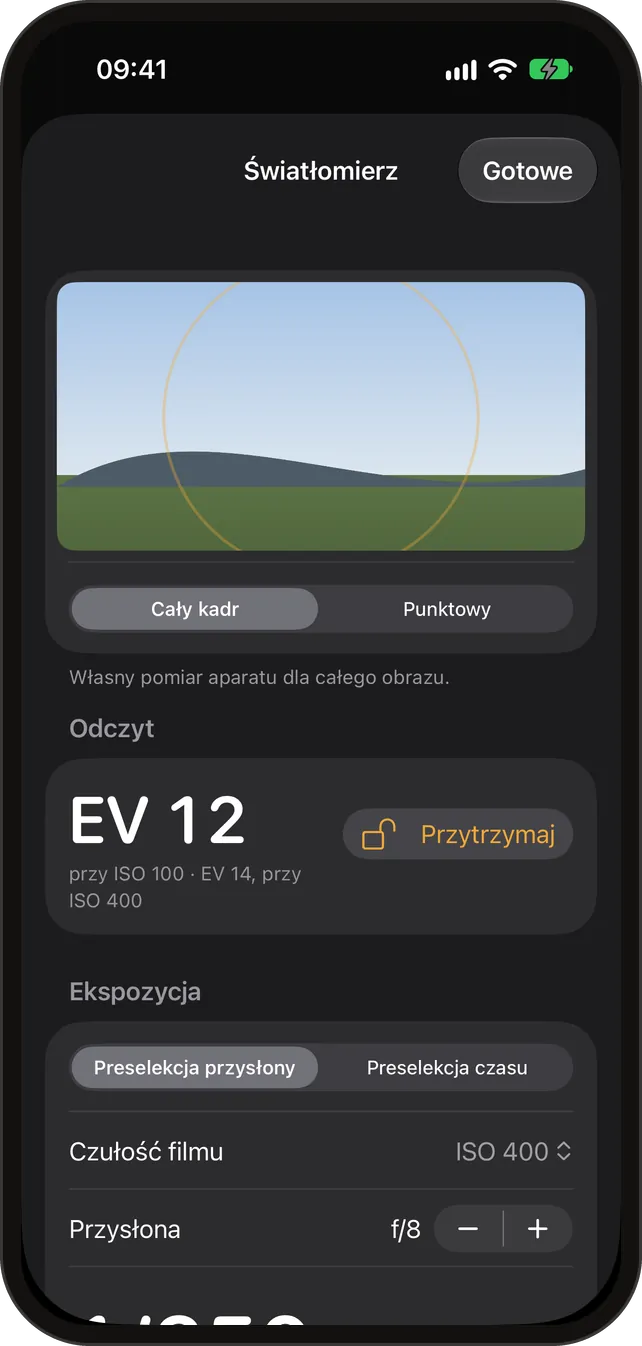Open the Czułość filmu ISO 400 picker

(x=513, y=1151)
